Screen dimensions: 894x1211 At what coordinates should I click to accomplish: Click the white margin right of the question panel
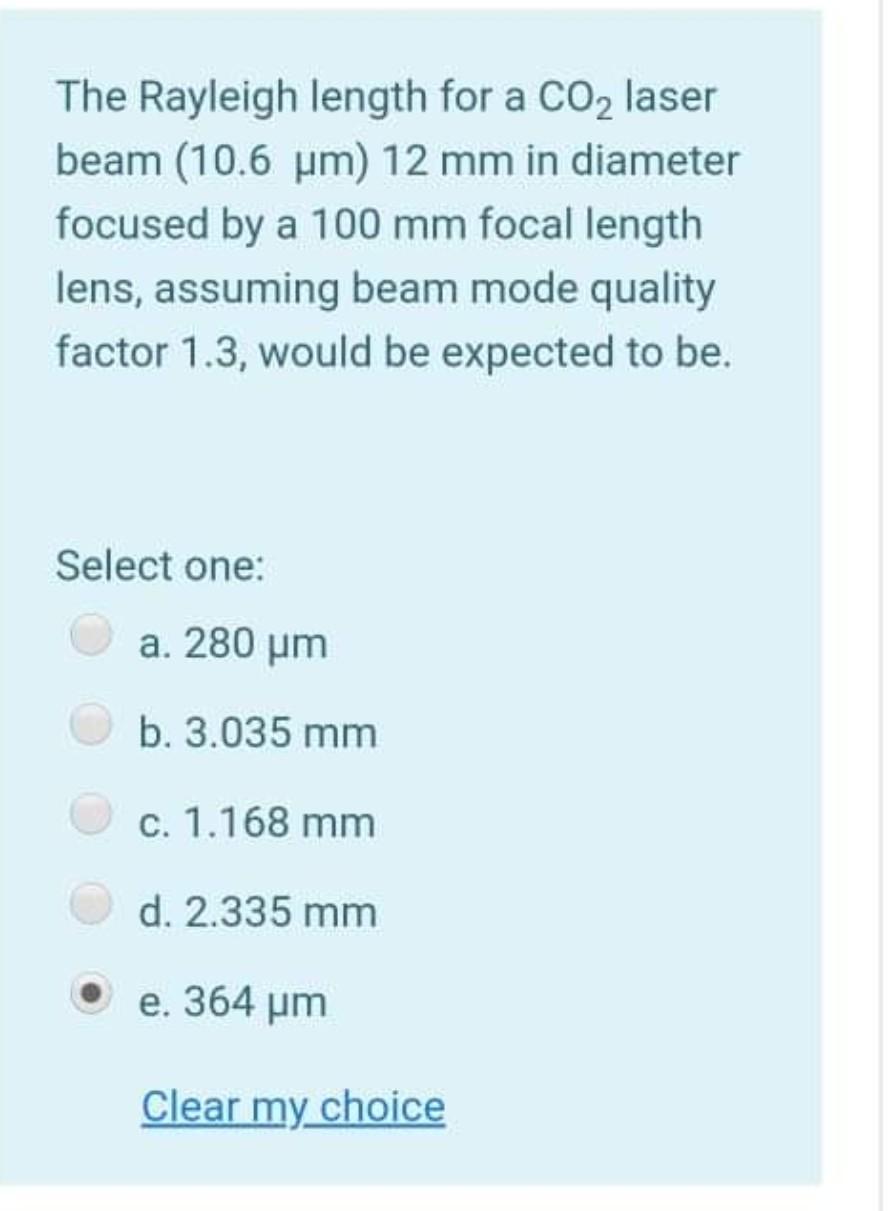tap(860, 600)
